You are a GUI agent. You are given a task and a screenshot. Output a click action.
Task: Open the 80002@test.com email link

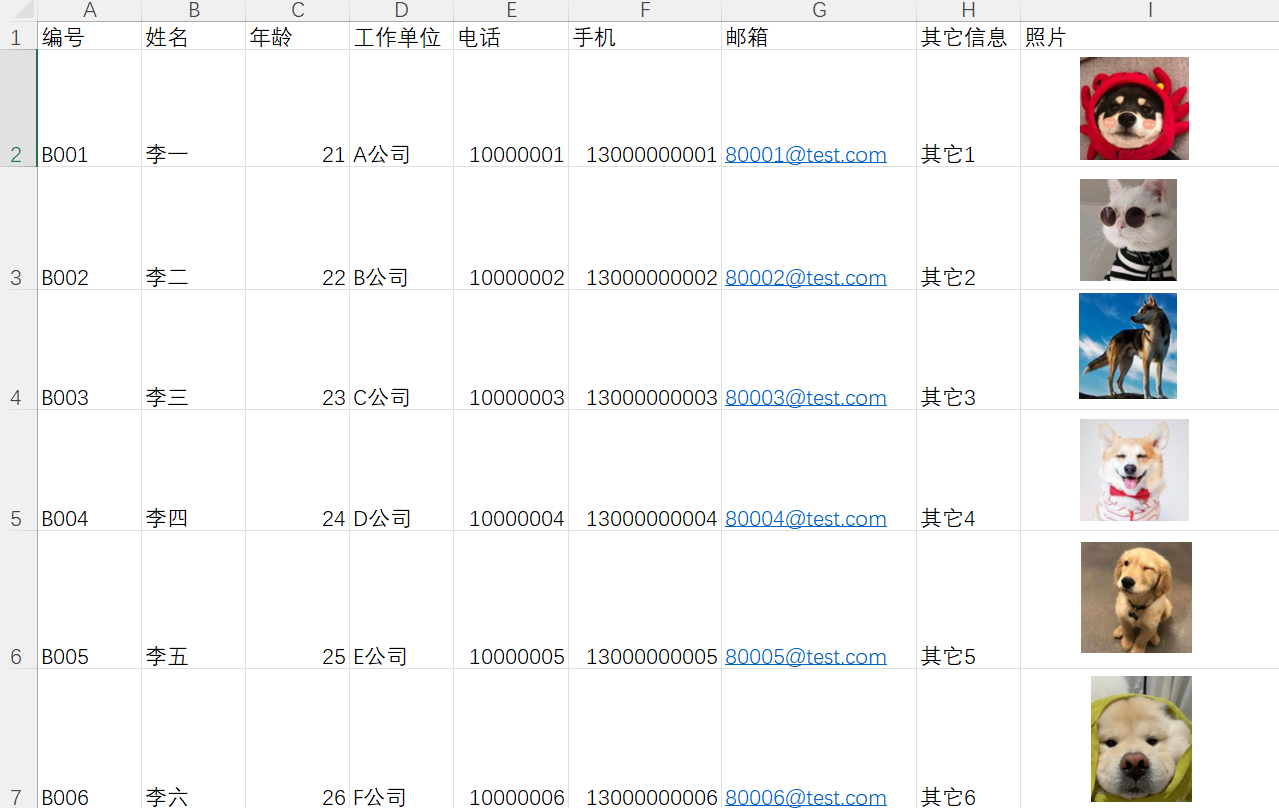click(x=805, y=278)
